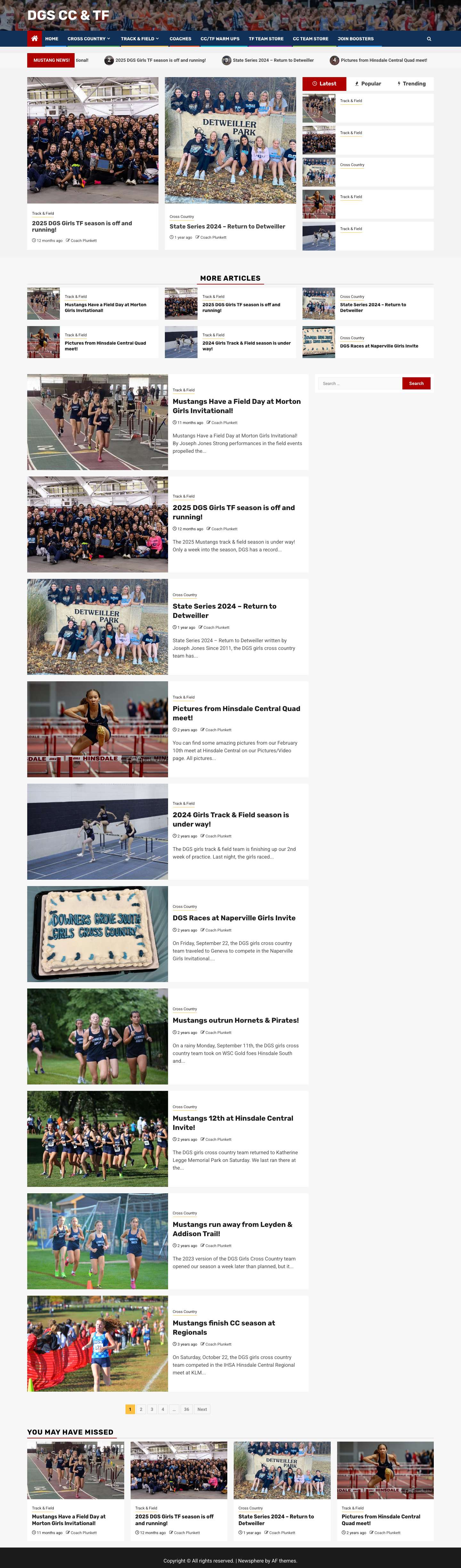
Task: Tap the red Search button
Action: (x=416, y=383)
